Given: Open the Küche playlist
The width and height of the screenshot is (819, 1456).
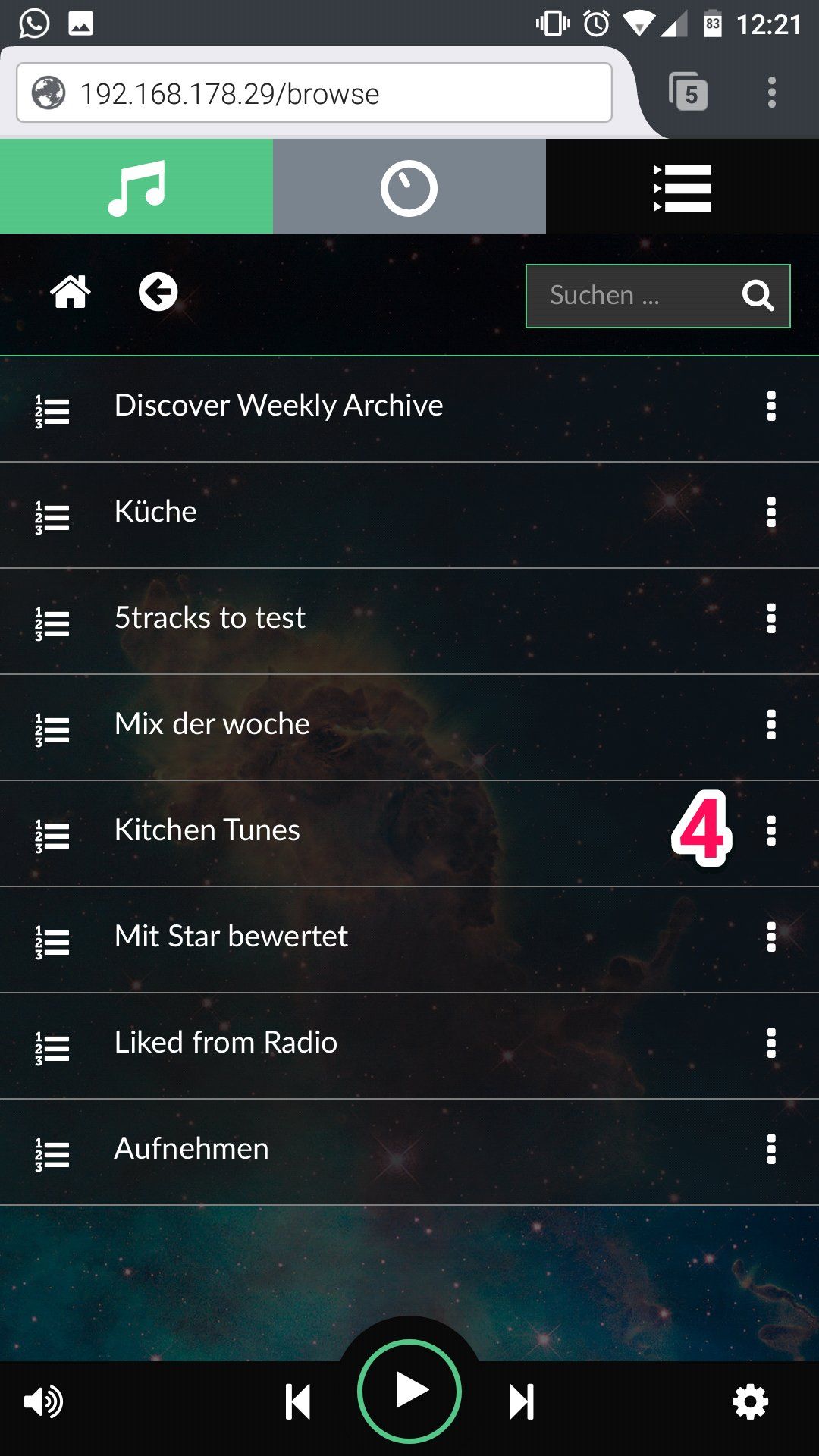Looking at the screenshot, I should coord(155,512).
